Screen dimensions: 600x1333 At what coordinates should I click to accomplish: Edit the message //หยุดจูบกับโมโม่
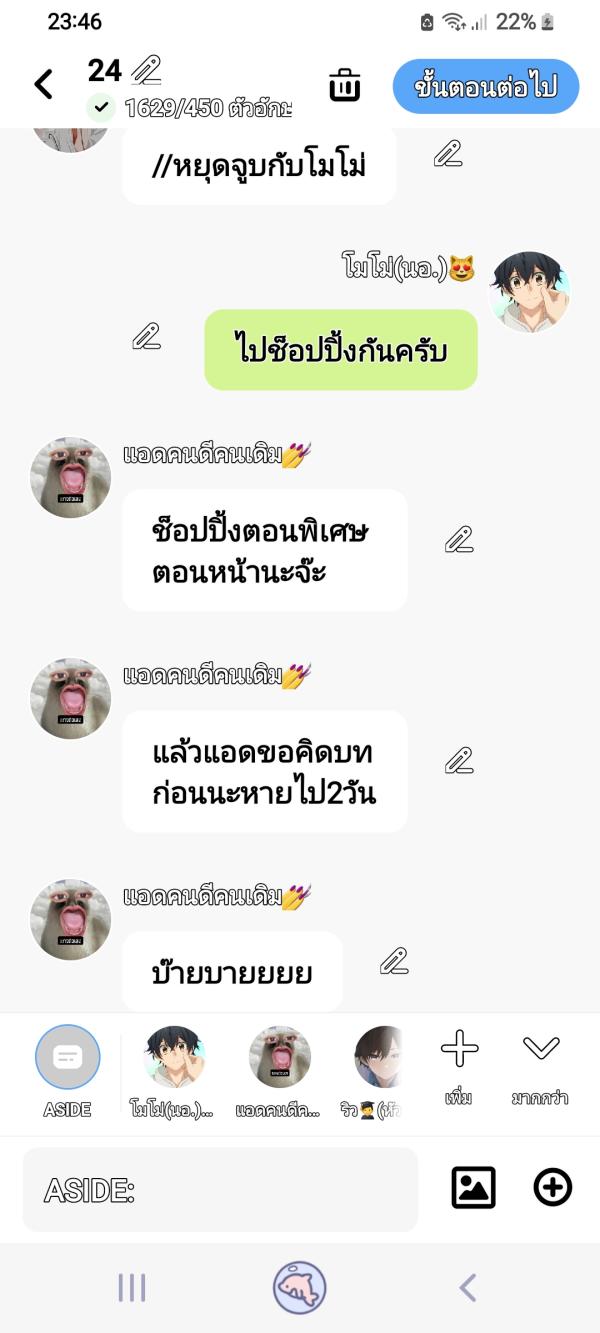448,153
